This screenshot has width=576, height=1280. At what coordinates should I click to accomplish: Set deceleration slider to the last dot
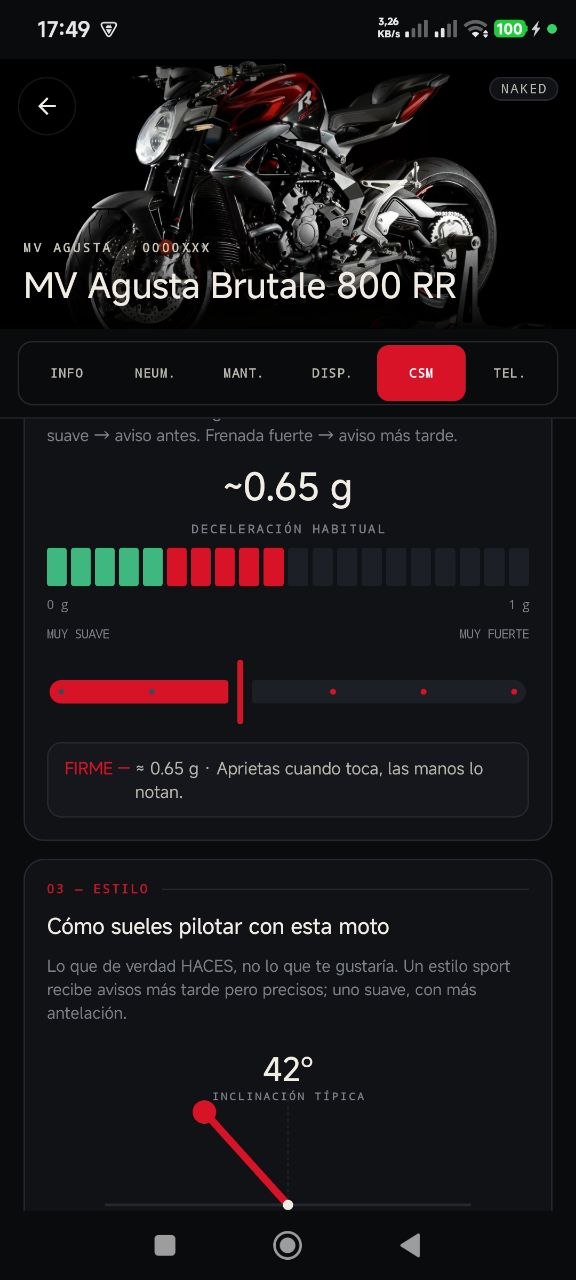coord(514,691)
